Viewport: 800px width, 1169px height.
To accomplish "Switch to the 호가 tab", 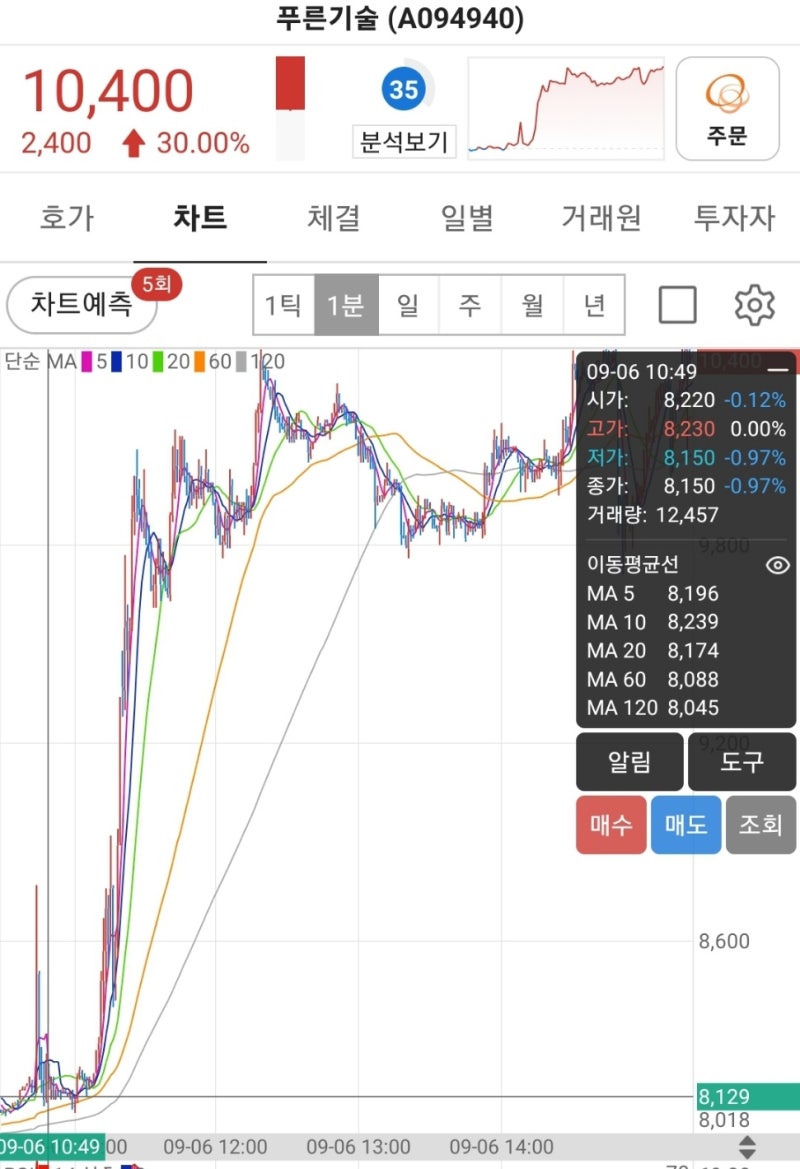I will click(x=66, y=218).
